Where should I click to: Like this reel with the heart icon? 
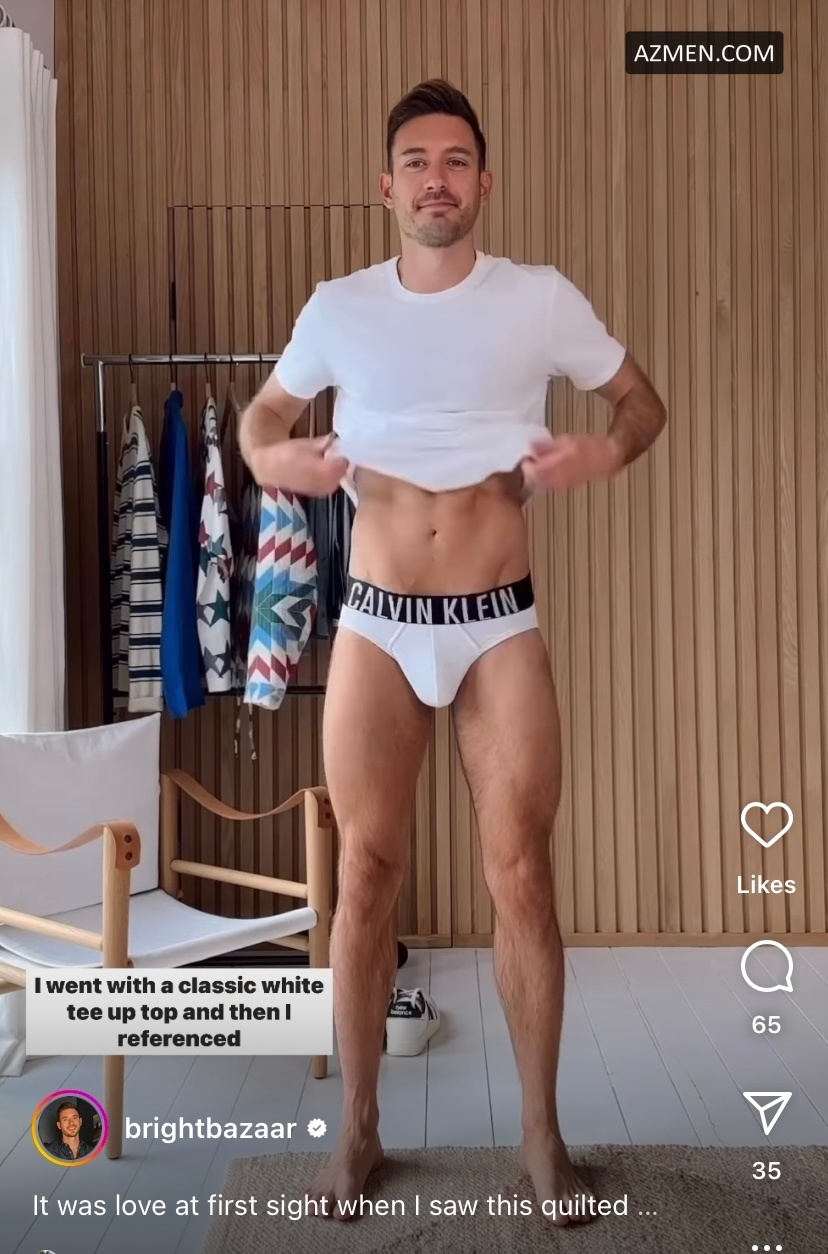(x=766, y=826)
